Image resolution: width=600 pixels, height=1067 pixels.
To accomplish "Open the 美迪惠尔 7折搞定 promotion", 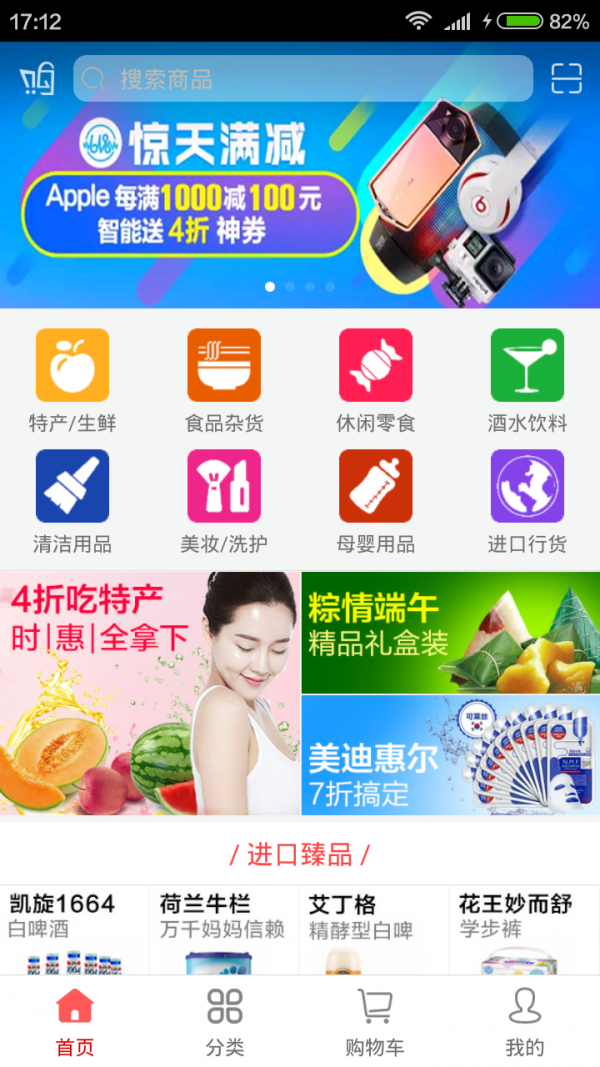I will 450,756.
